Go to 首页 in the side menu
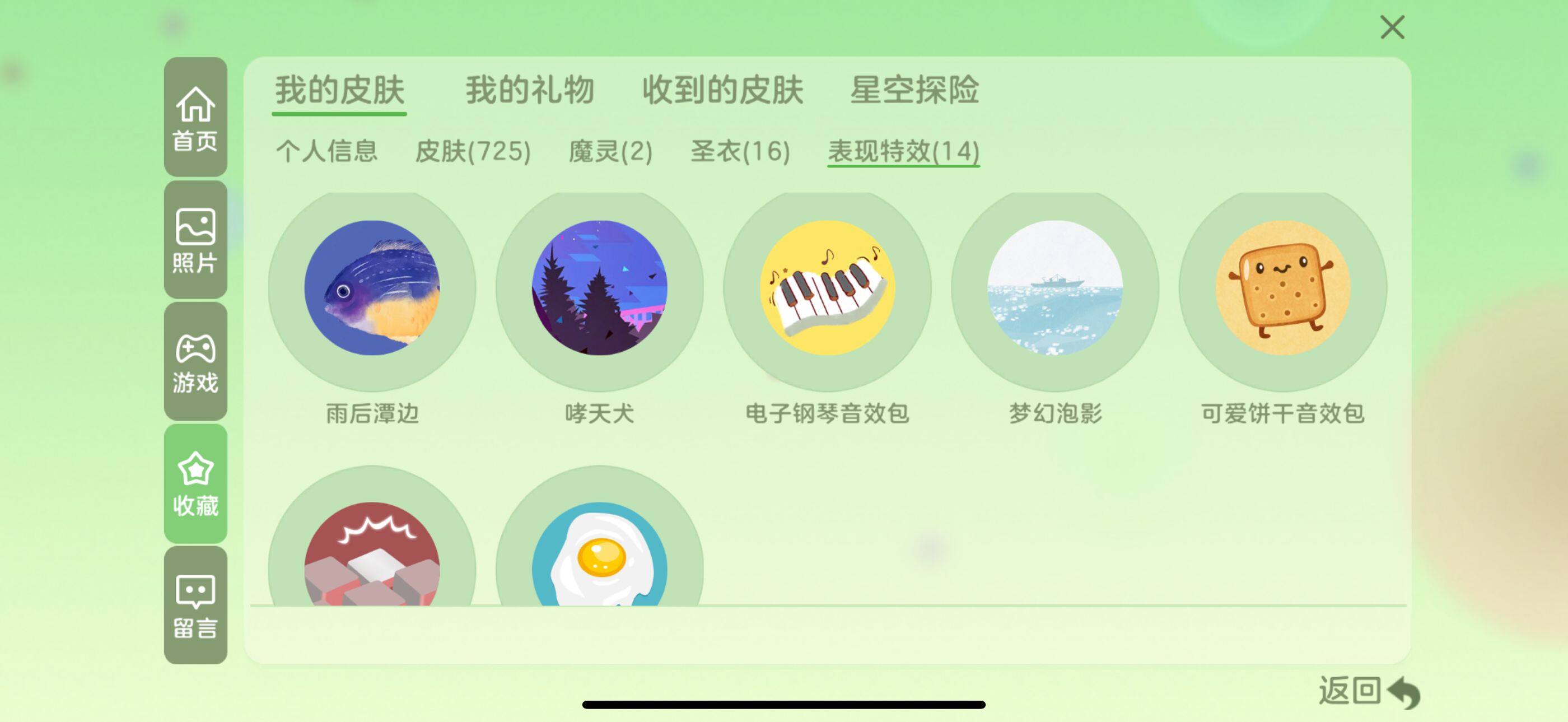 pos(195,118)
